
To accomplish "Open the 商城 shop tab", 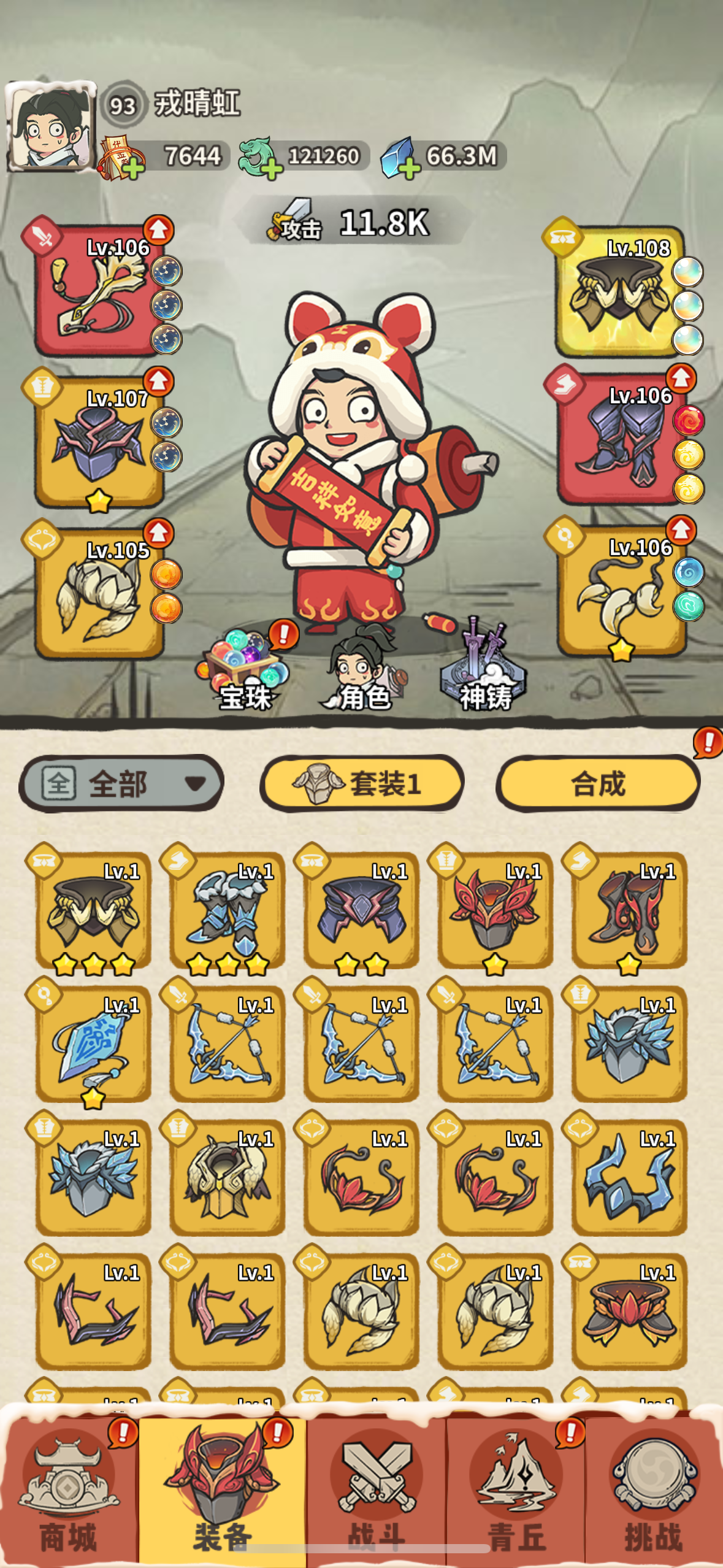I will point(68,1491).
